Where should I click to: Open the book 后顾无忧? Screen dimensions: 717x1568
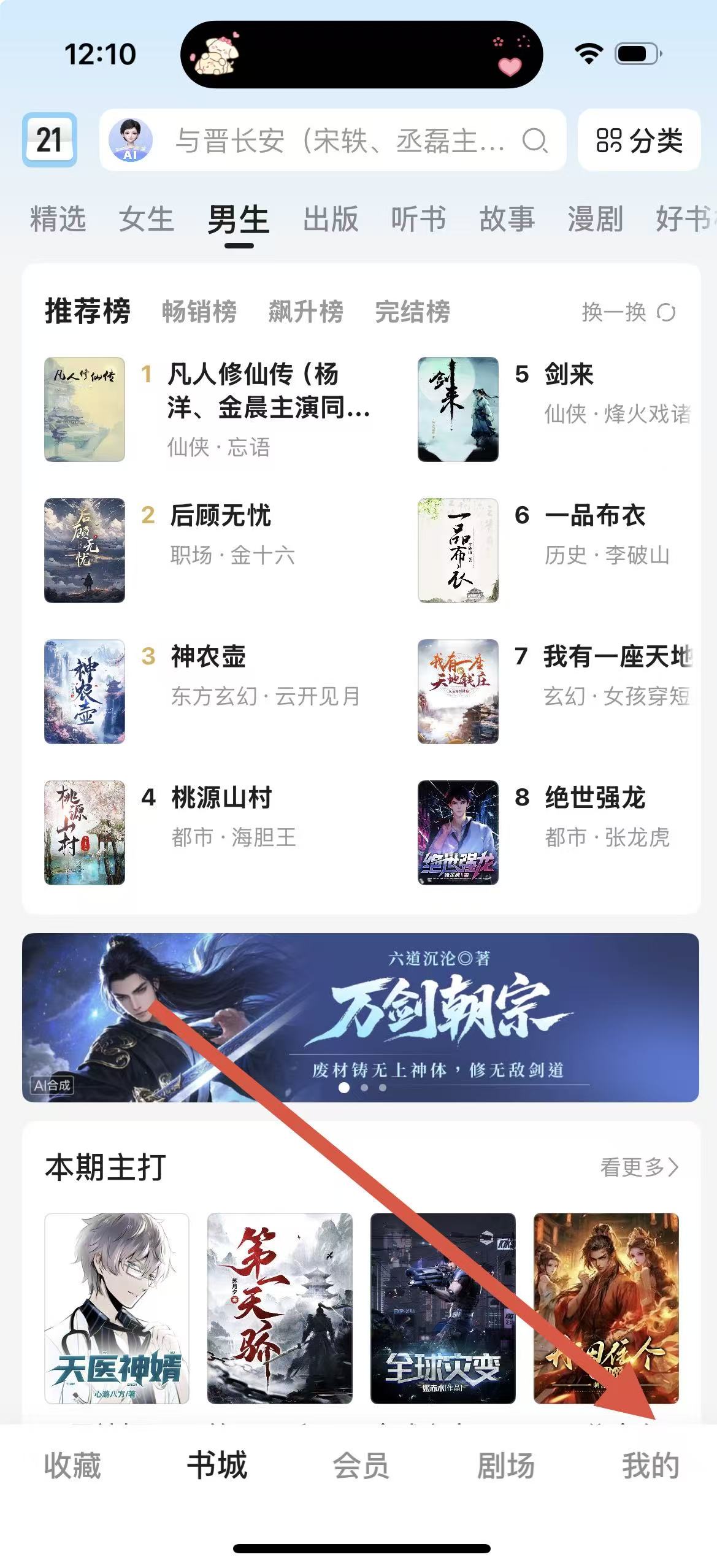click(220, 516)
